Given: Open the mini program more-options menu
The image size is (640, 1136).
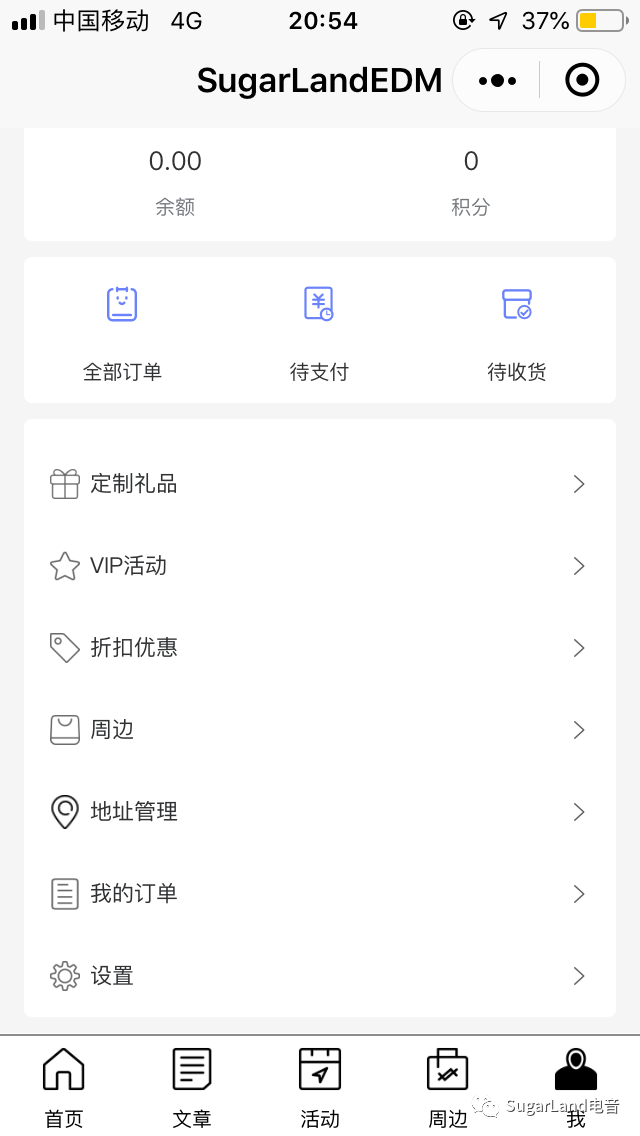Looking at the screenshot, I should (x=497, y=80).
